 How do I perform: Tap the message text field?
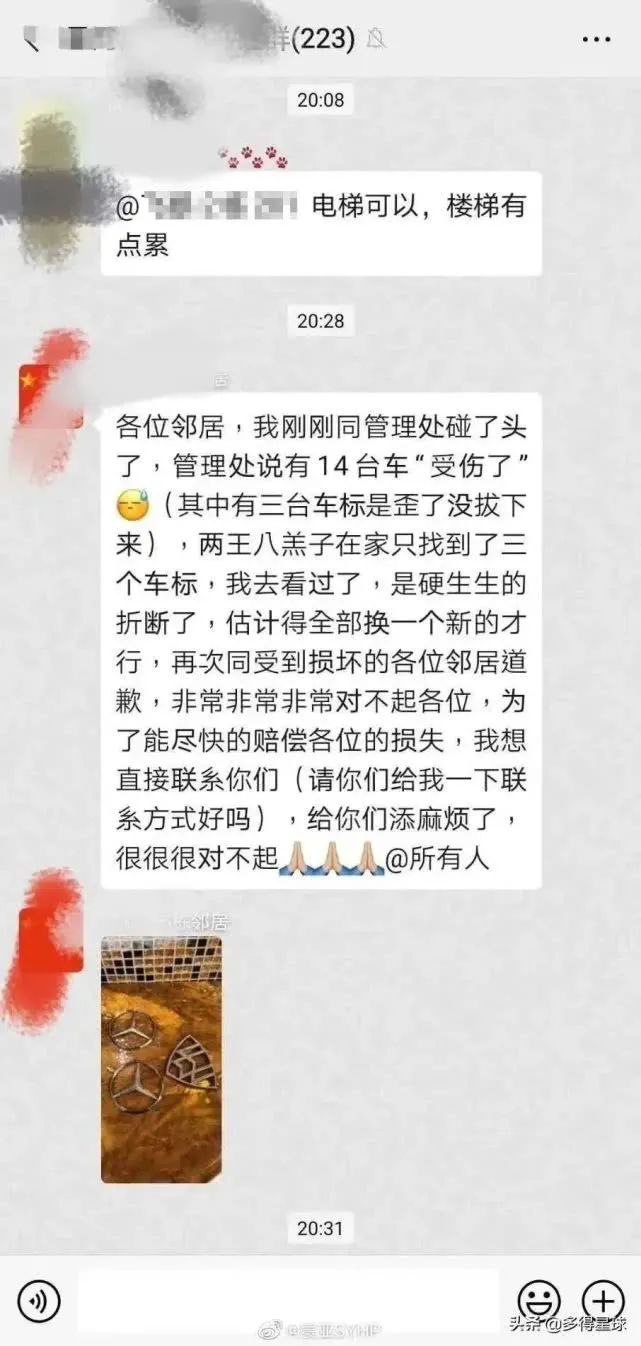pyautogui.click(x=288, y=1301)
